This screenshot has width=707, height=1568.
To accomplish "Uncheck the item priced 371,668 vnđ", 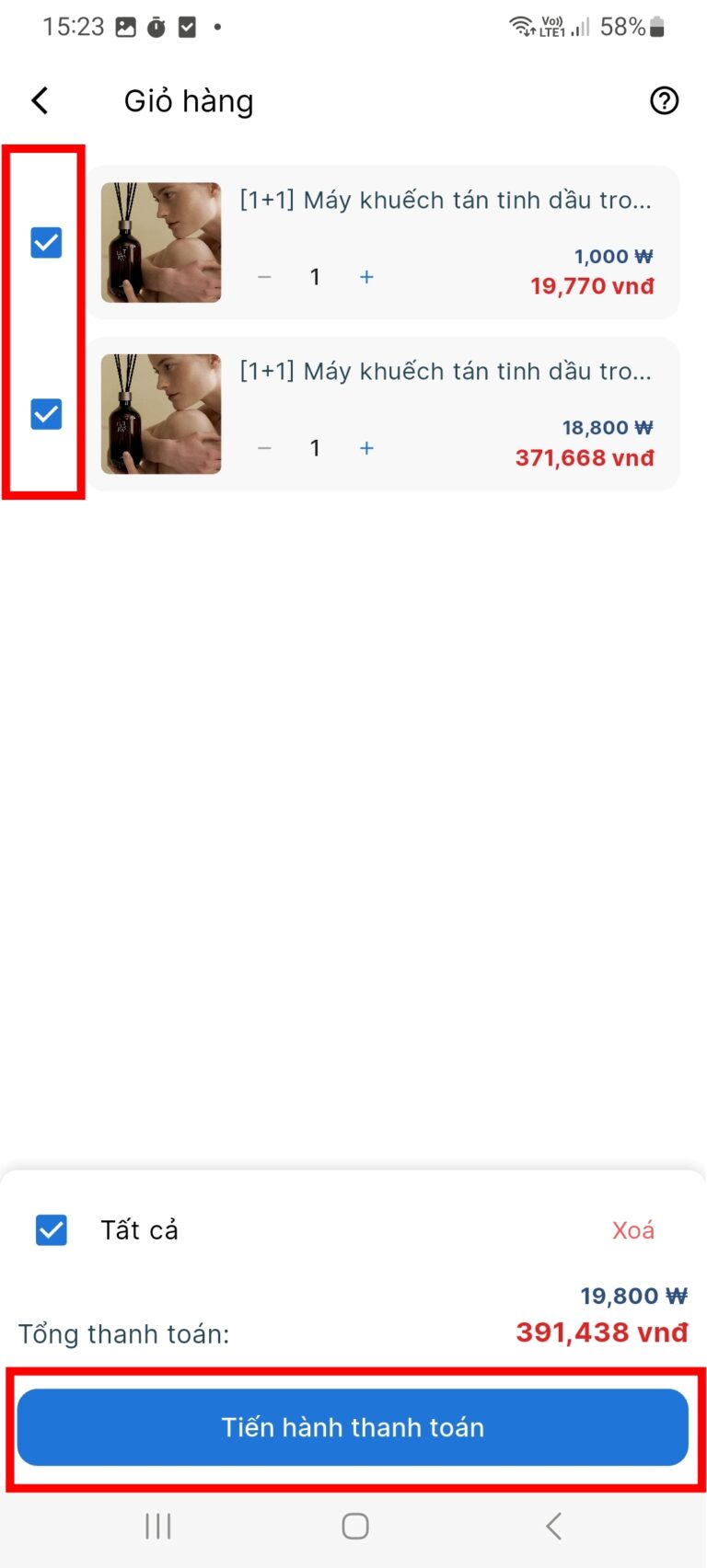I will pyautogui.click(x=46, y=414).
